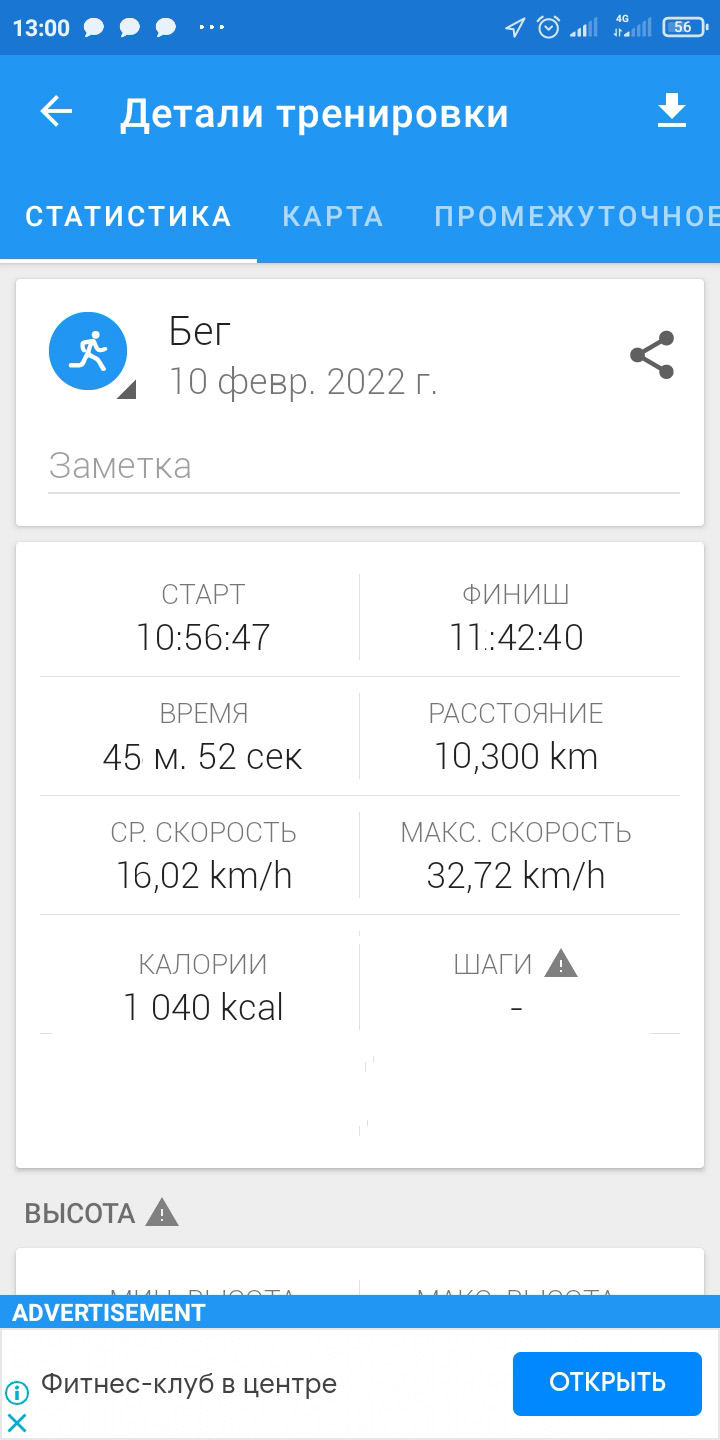Tap the calories value 1 040 kcal
The width and height of the screenshot is (720, 1440).
point(203,1007)
